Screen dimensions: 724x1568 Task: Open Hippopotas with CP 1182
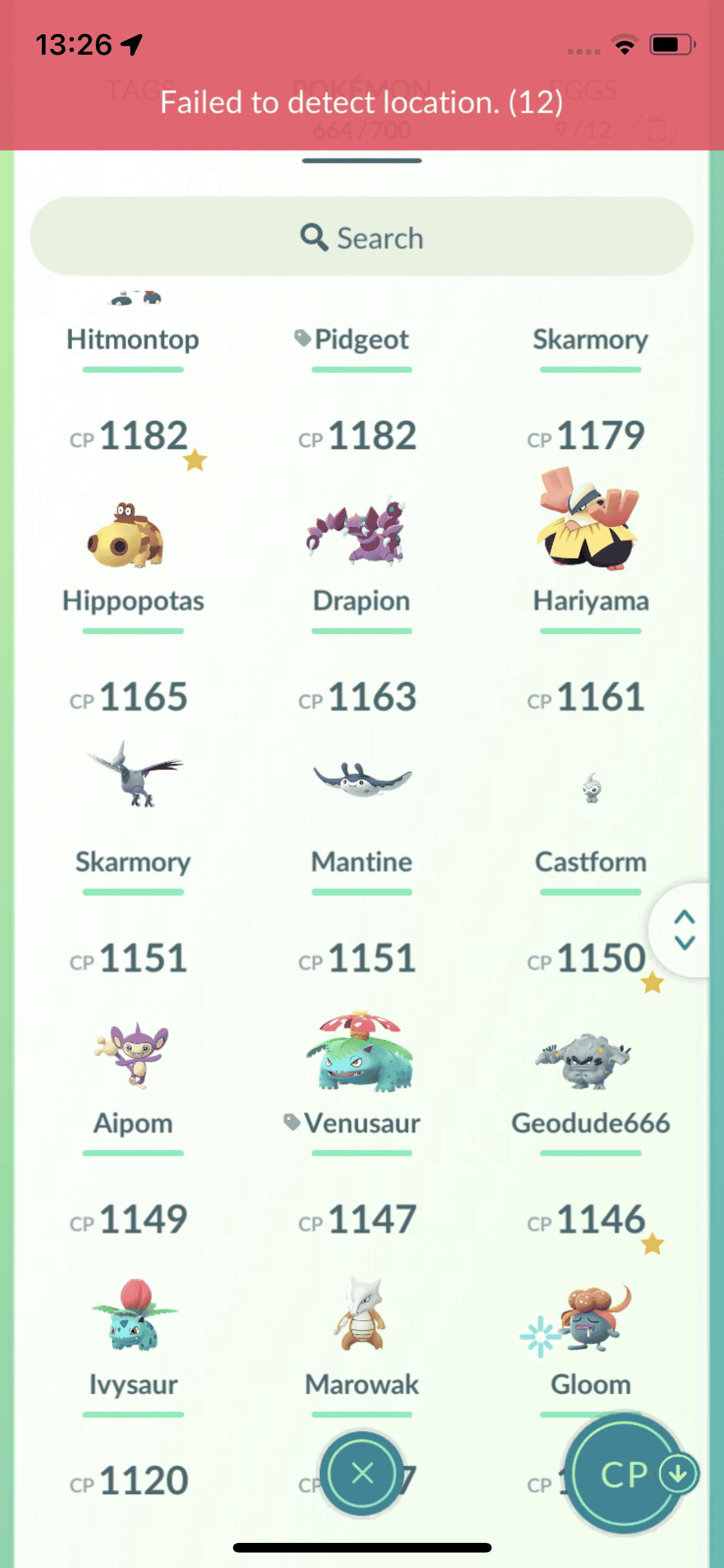coord(133,534)
